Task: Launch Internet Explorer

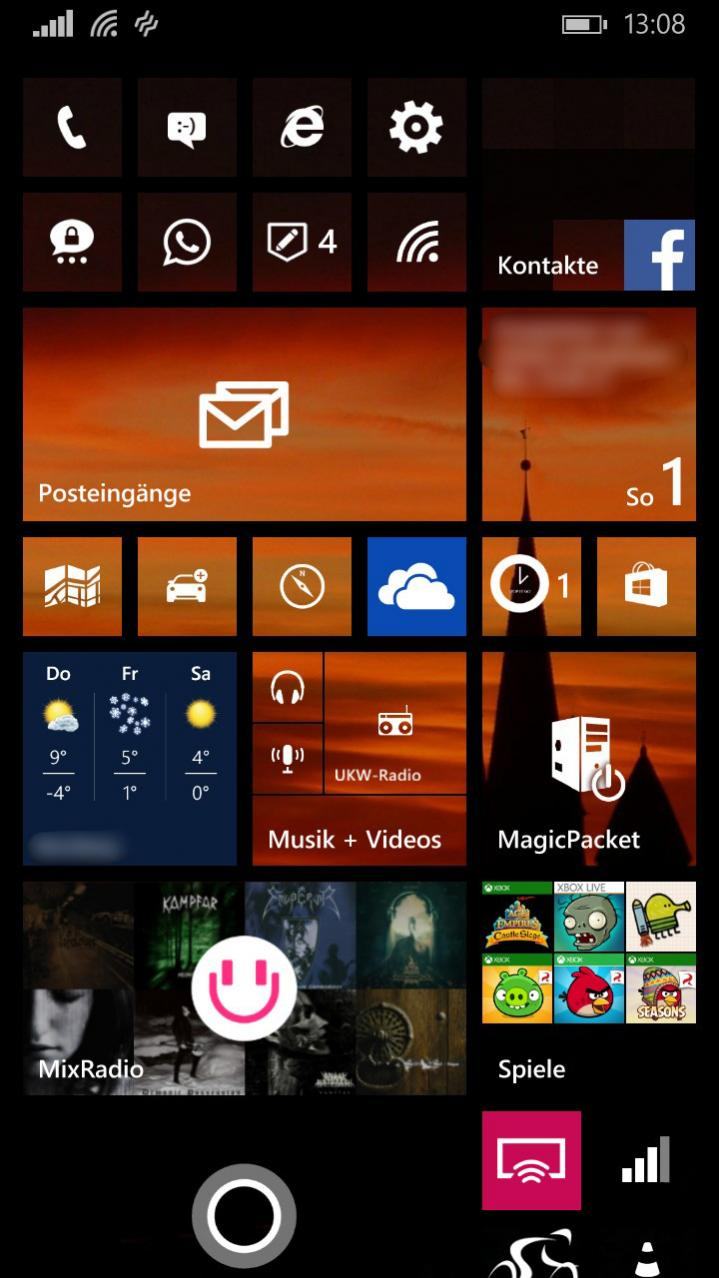Action: tap(302, 128)
